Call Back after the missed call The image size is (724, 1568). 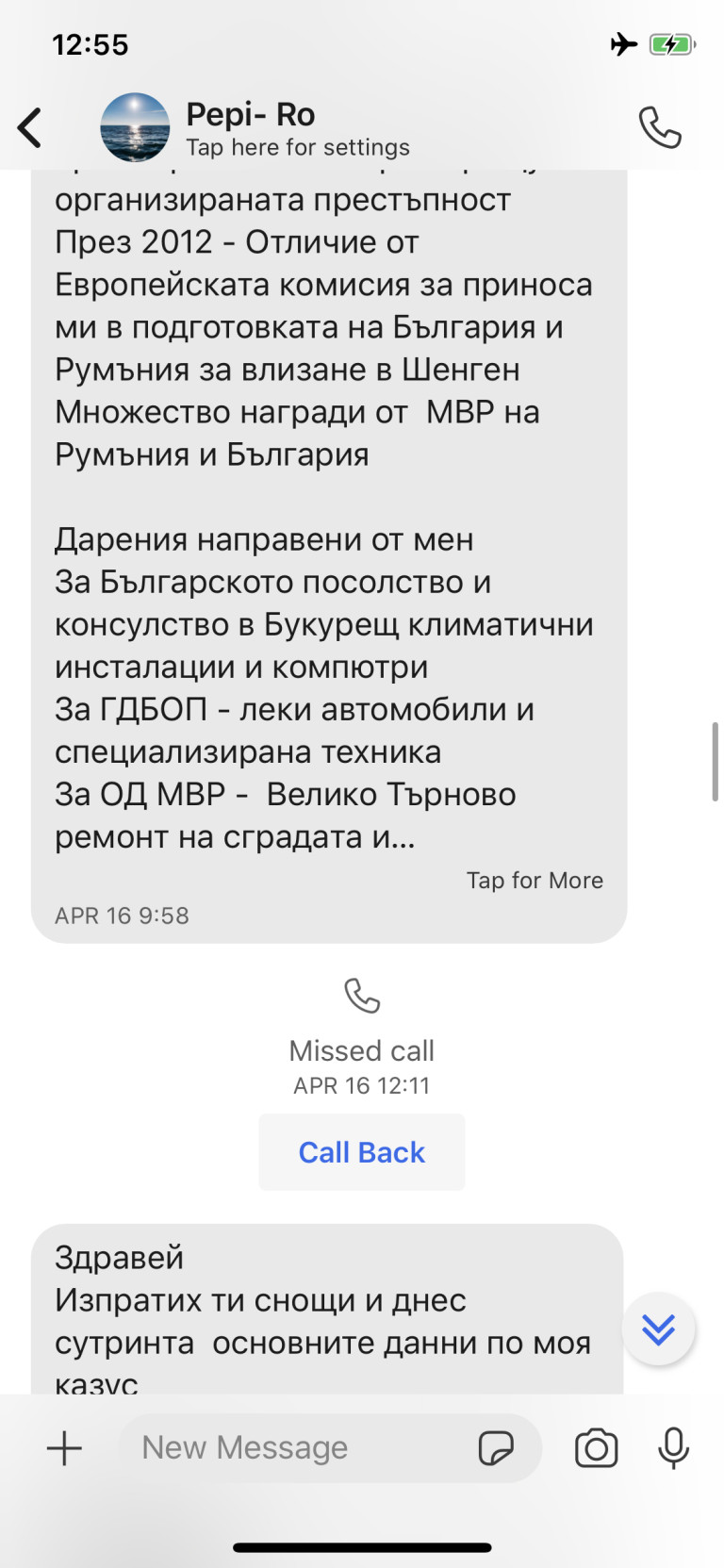click(361, 1152)
